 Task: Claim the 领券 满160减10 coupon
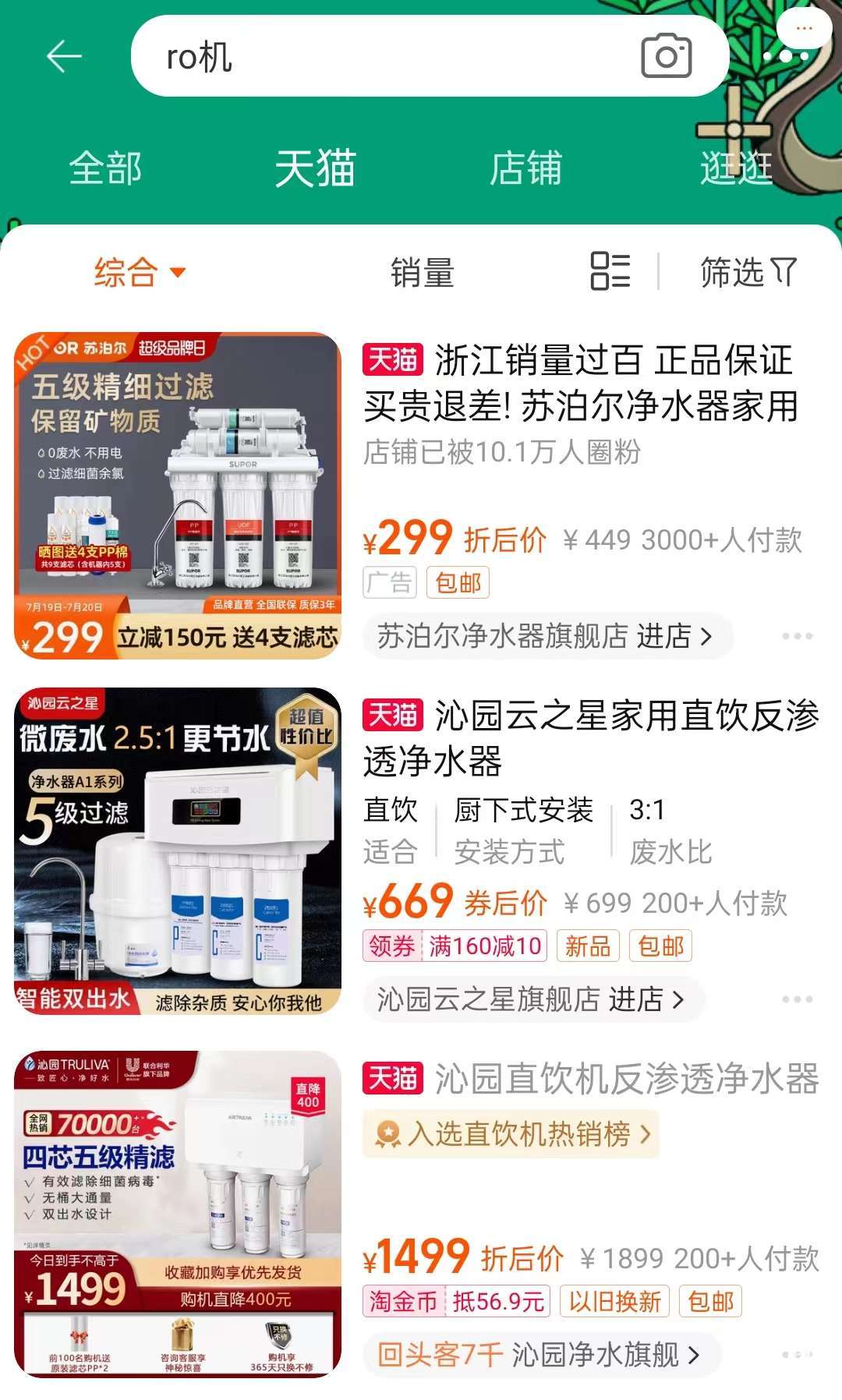click(x=455, y=946)
